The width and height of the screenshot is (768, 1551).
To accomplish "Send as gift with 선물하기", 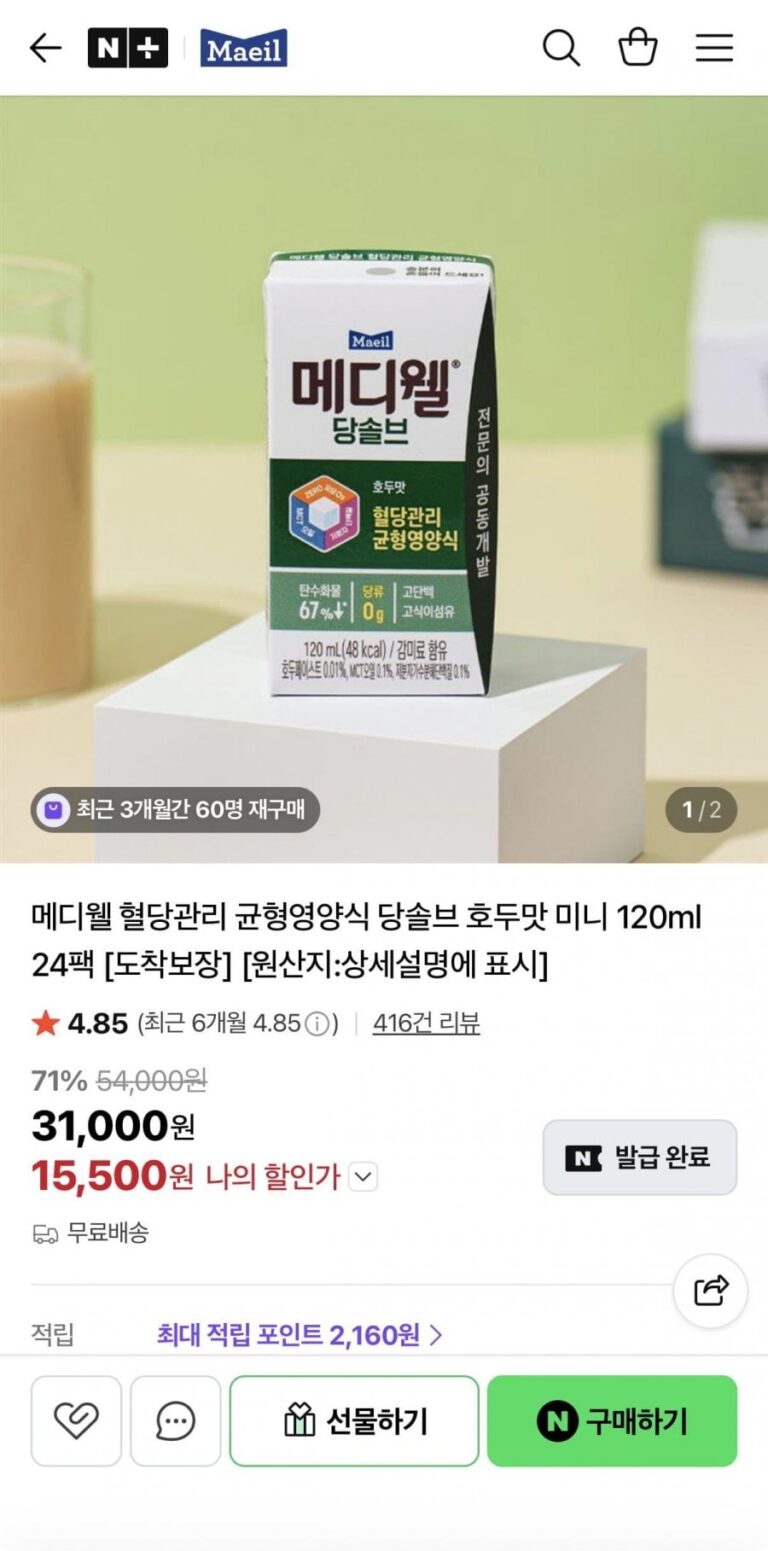I will (354, 1420).
